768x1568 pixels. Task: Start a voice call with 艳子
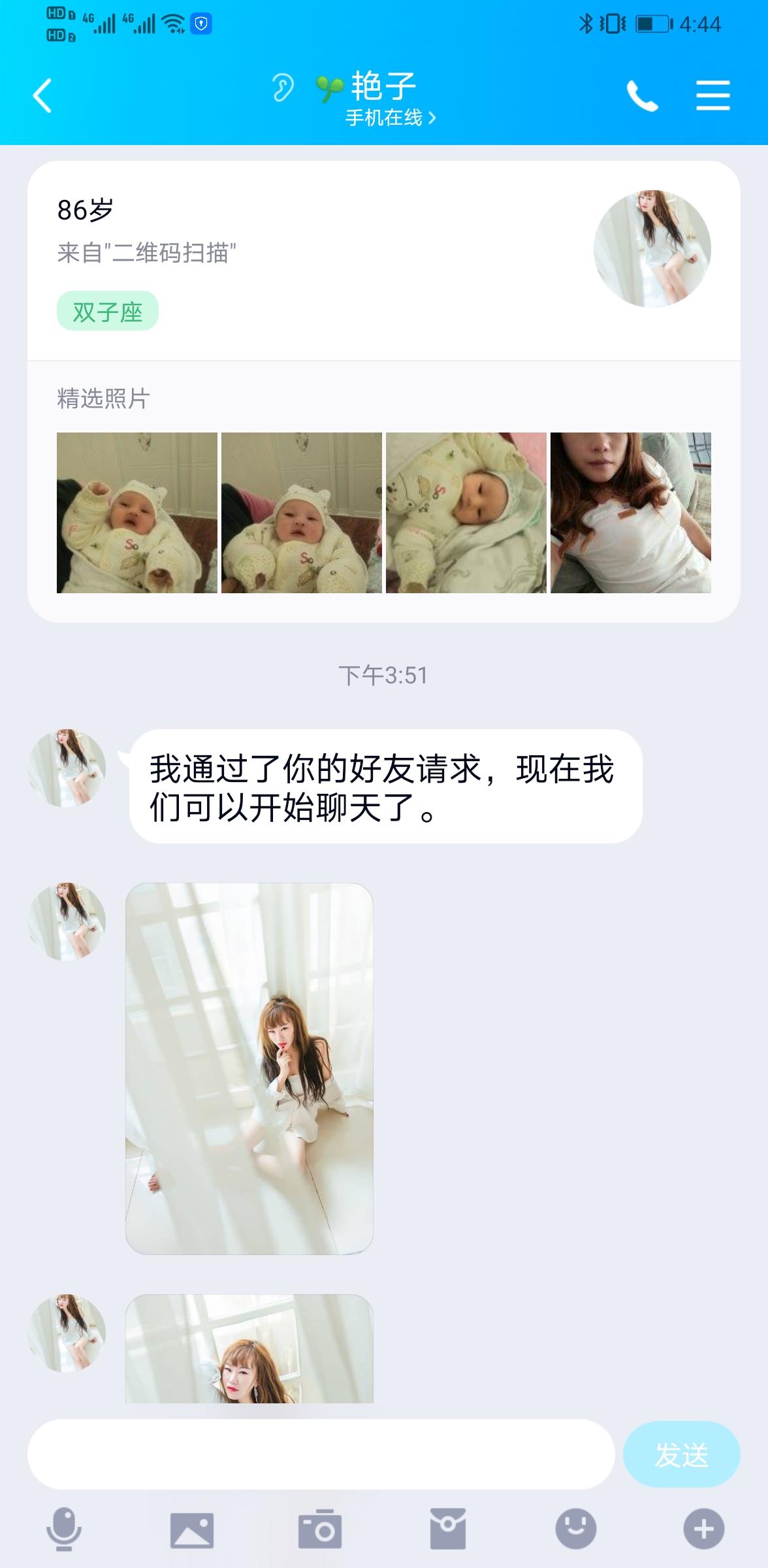point(642,96)
